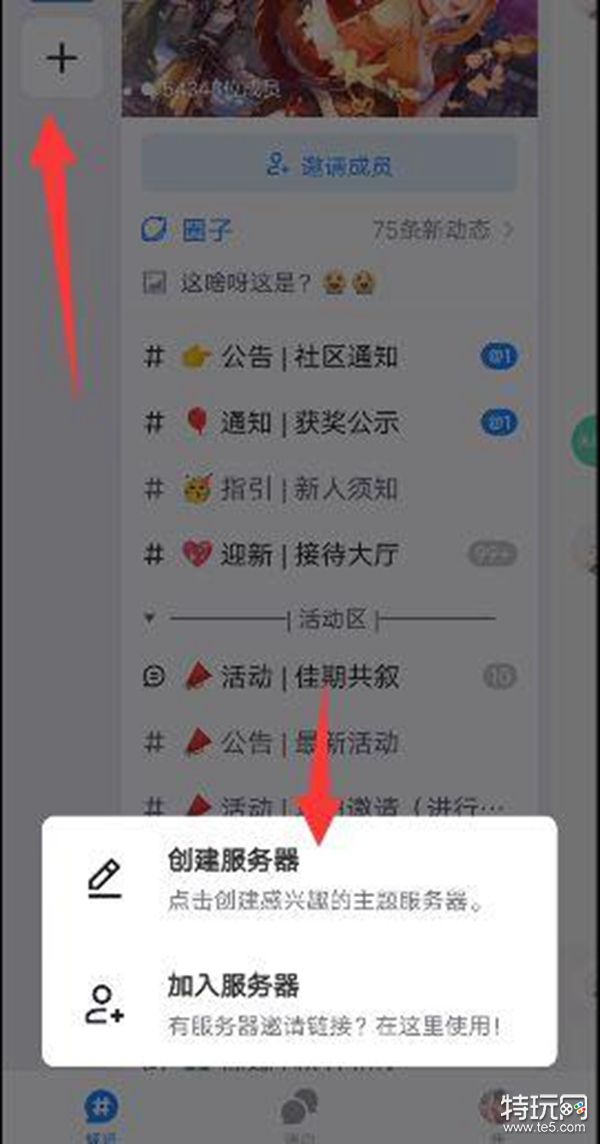
Task: Open the 指引 | 新人须知 channel
Action: click(310, 489)
